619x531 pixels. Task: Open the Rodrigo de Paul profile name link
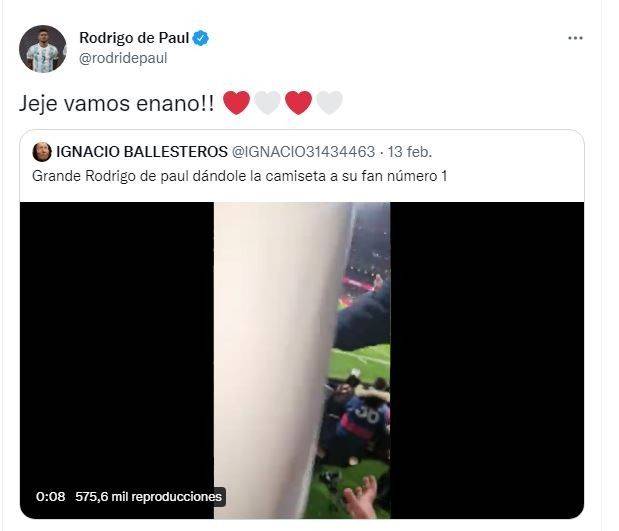[134, 38]
